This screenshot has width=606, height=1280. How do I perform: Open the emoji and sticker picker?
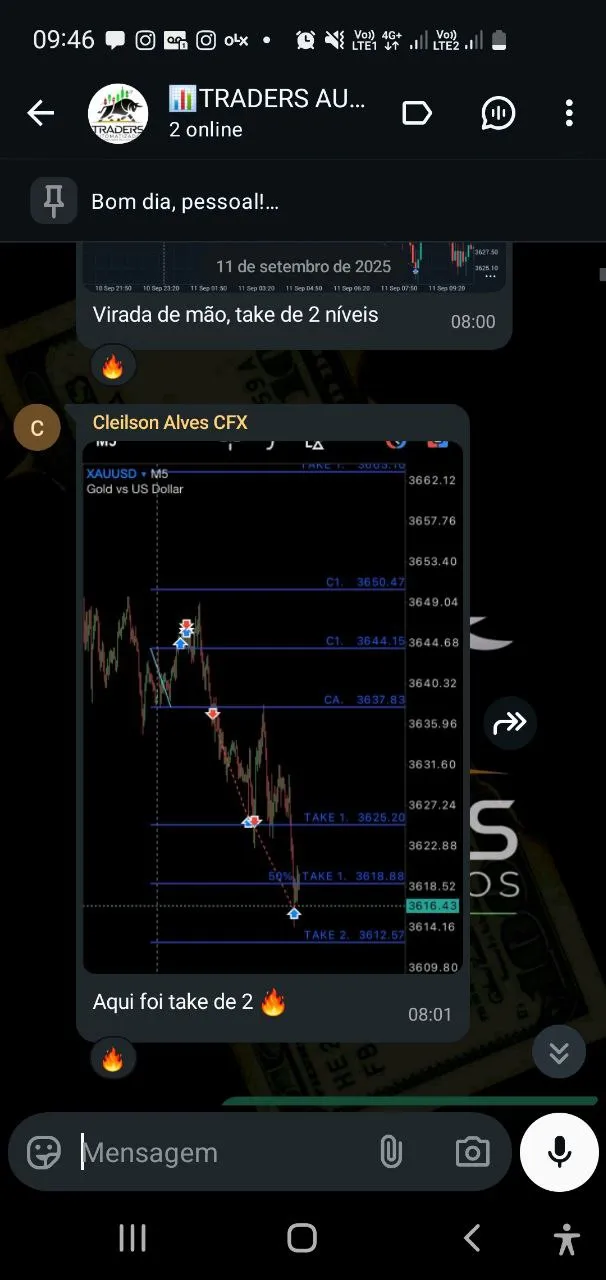pyautogui.click(x=44, y=1153)
